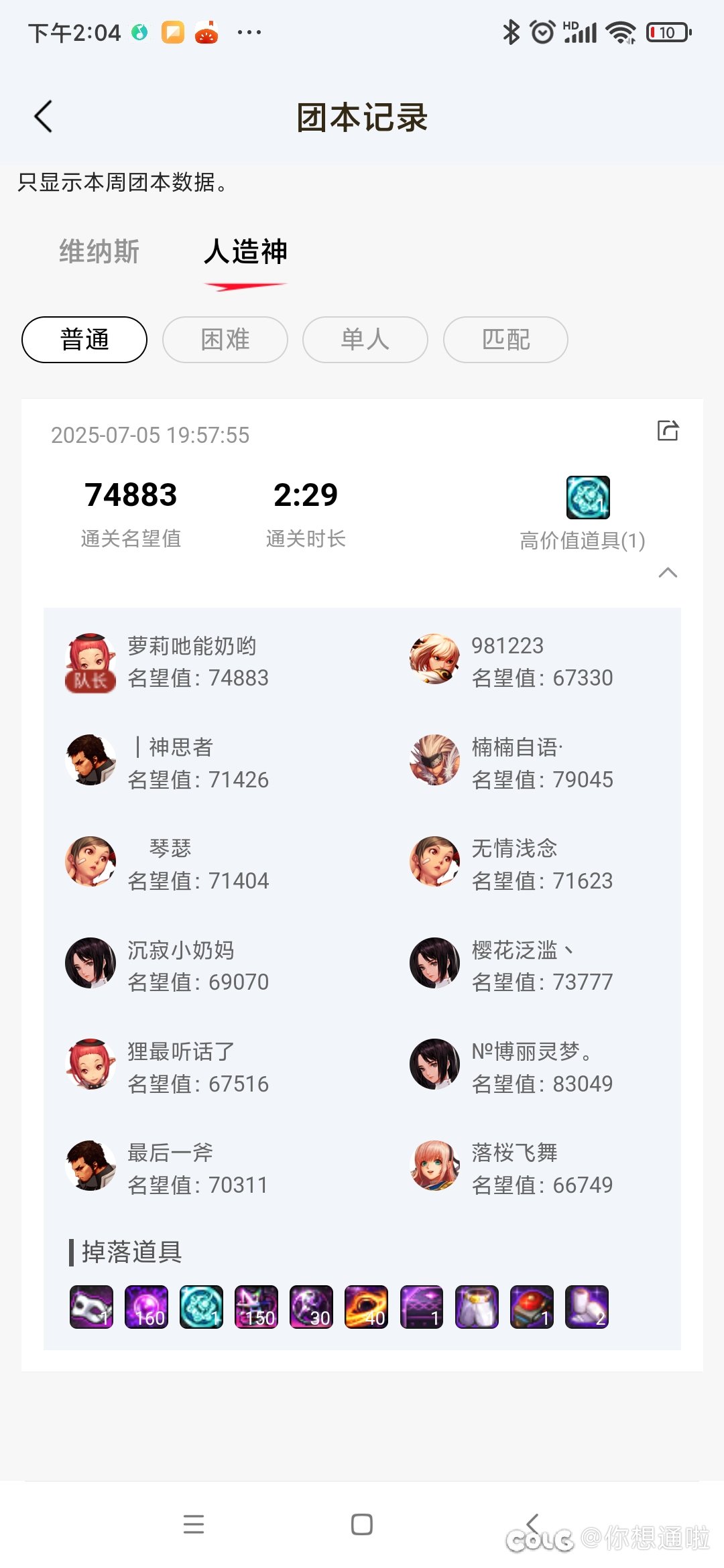Switch to the 维纳斯 tab
Viewport: 724px width, 1568px height.
(x=99, y=252)
